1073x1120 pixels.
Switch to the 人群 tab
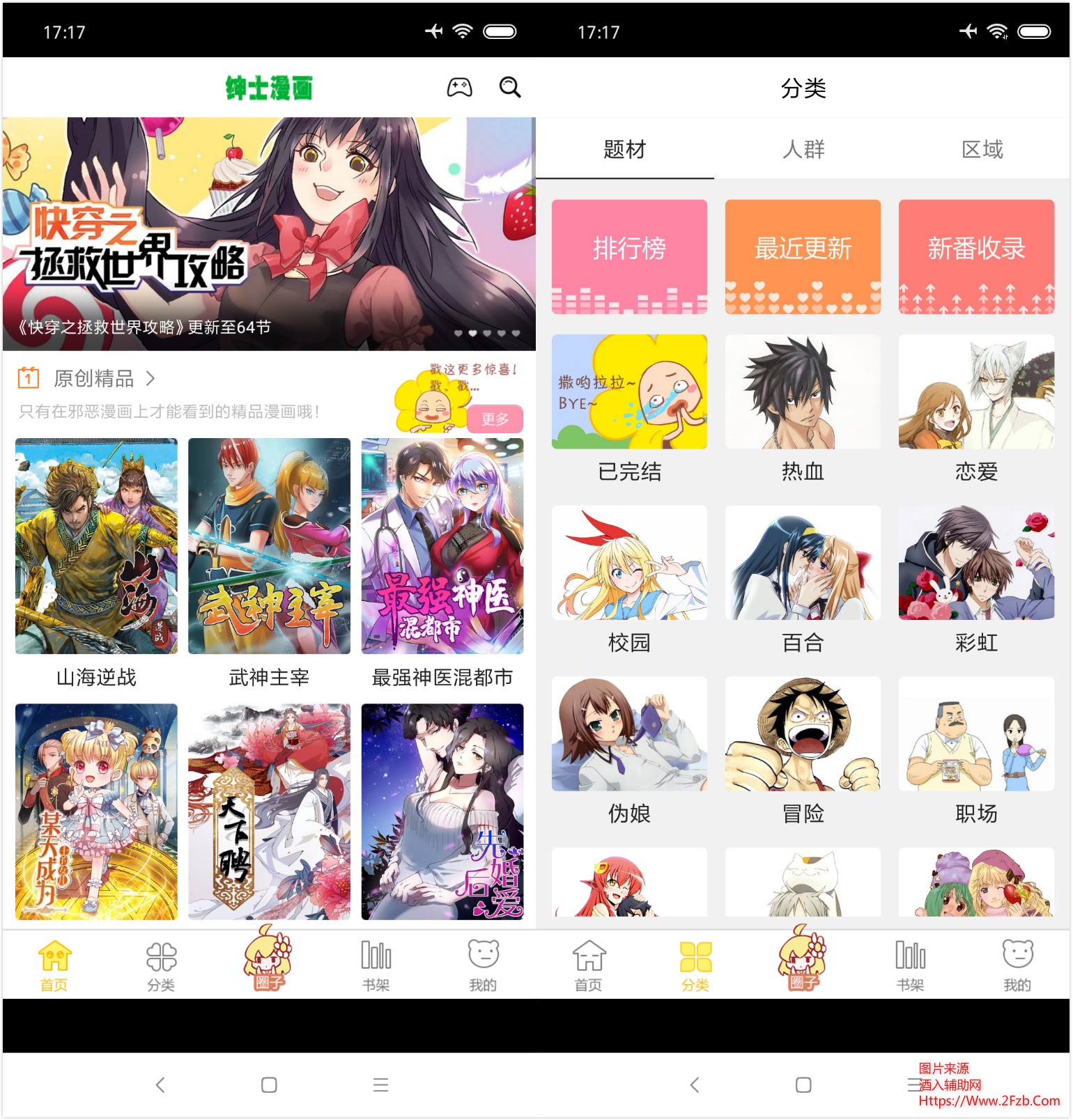[x=803, y=149]
